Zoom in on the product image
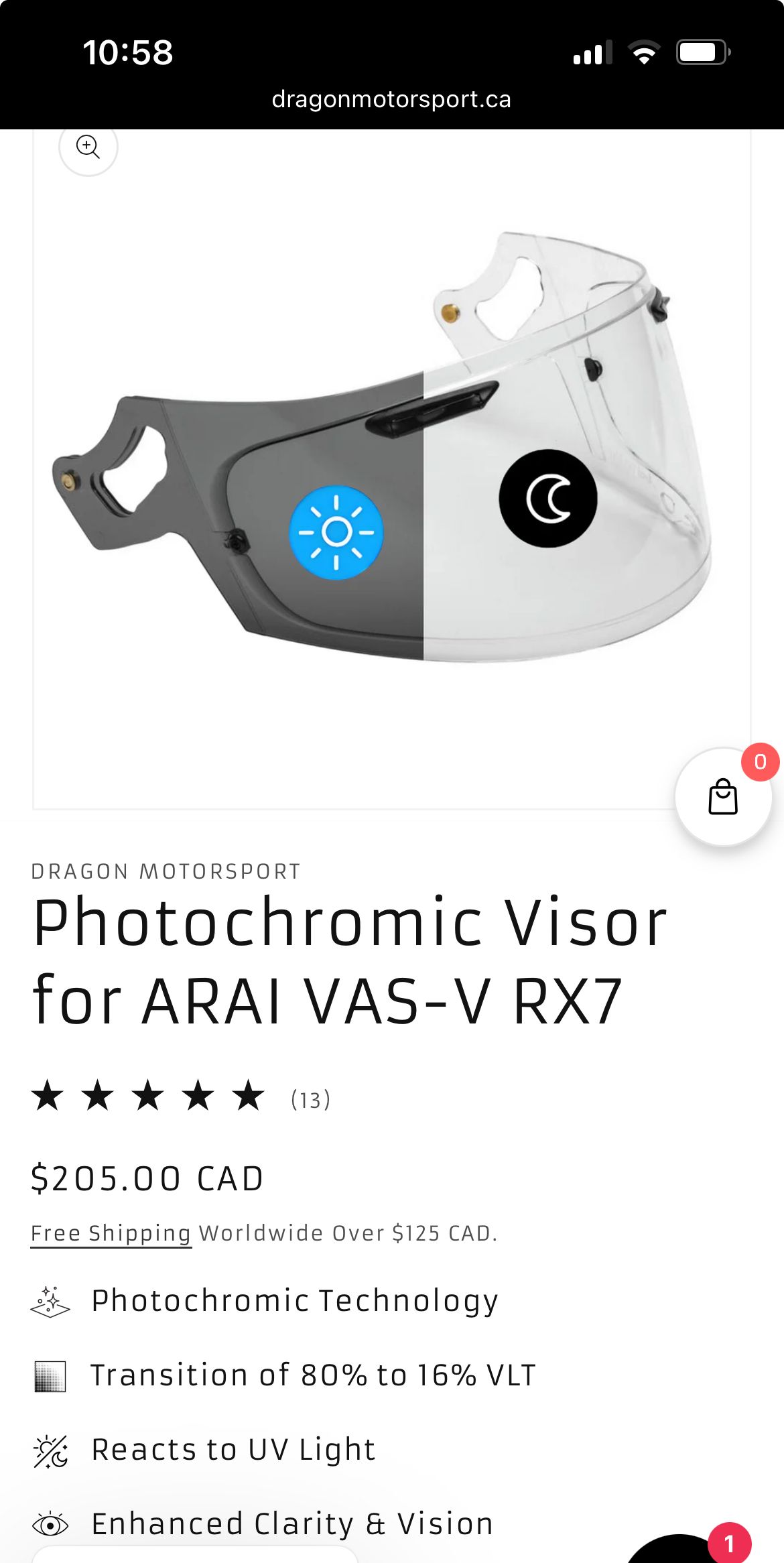The height and width of the screenshot is (1563, 784). (x=88, y=147)
